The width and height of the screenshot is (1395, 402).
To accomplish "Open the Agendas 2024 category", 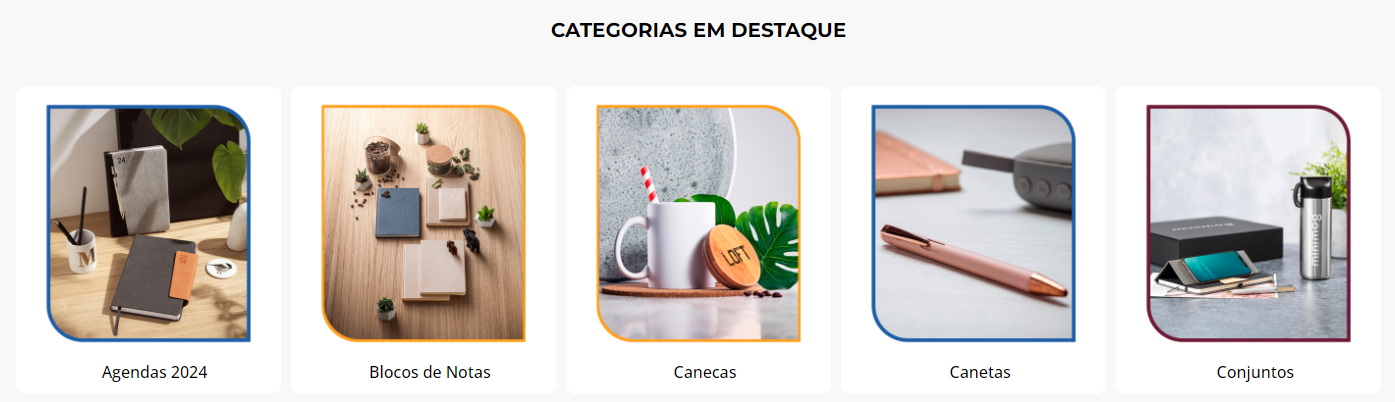I will tap(148, 224).
